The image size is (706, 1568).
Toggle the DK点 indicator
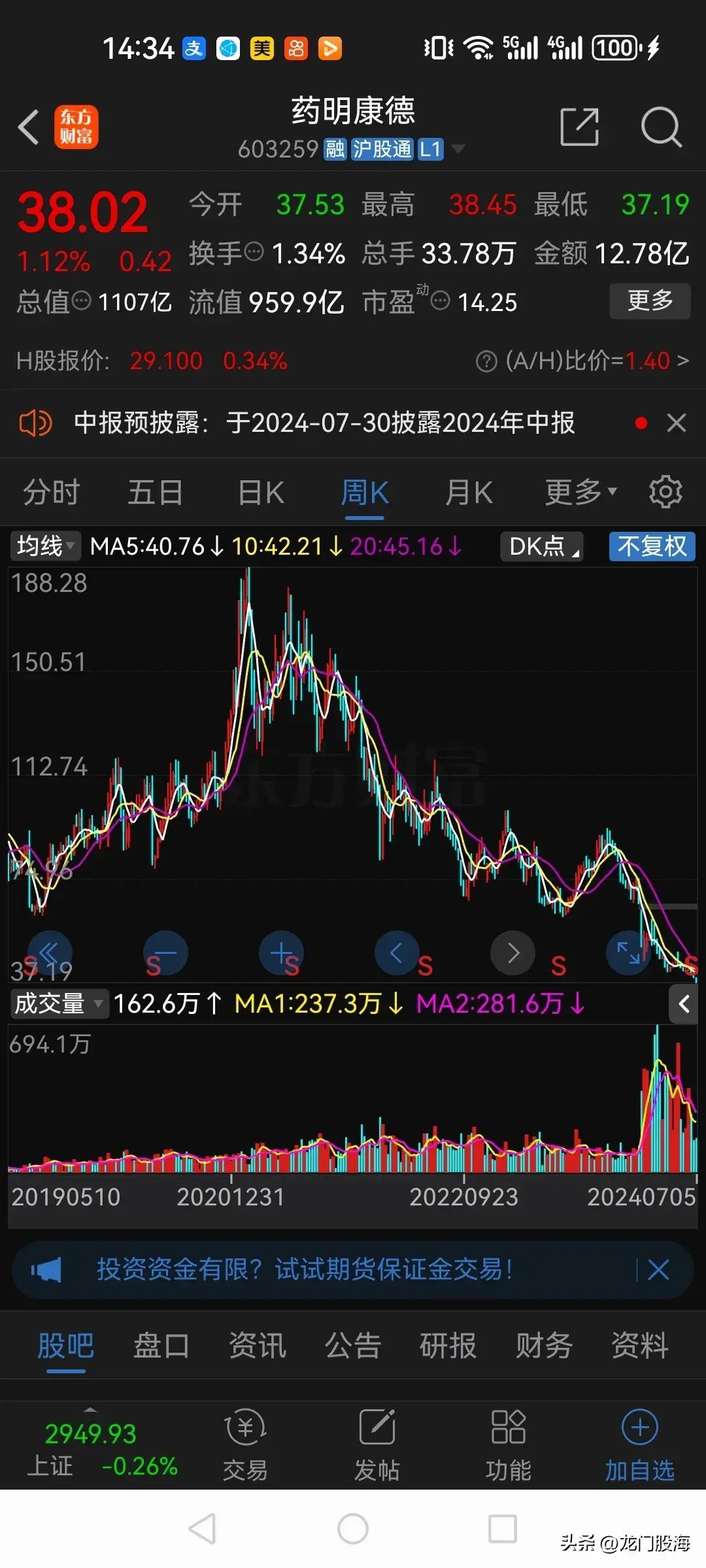pyautogui.click(x=541, y=547)
